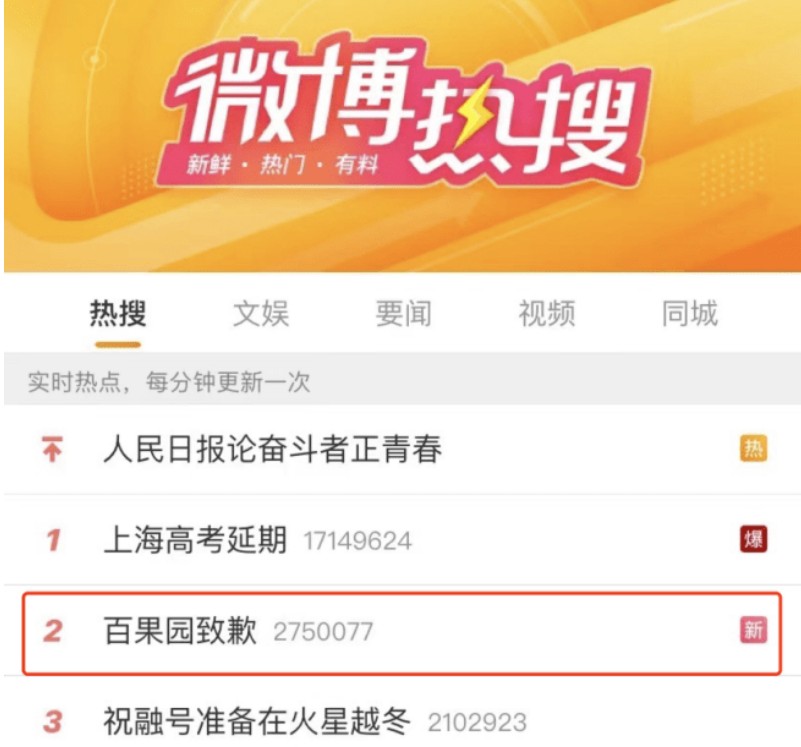View the 百果园致歉 trending topic
This screenshot has height=747, width=801.
coord(180,631)
